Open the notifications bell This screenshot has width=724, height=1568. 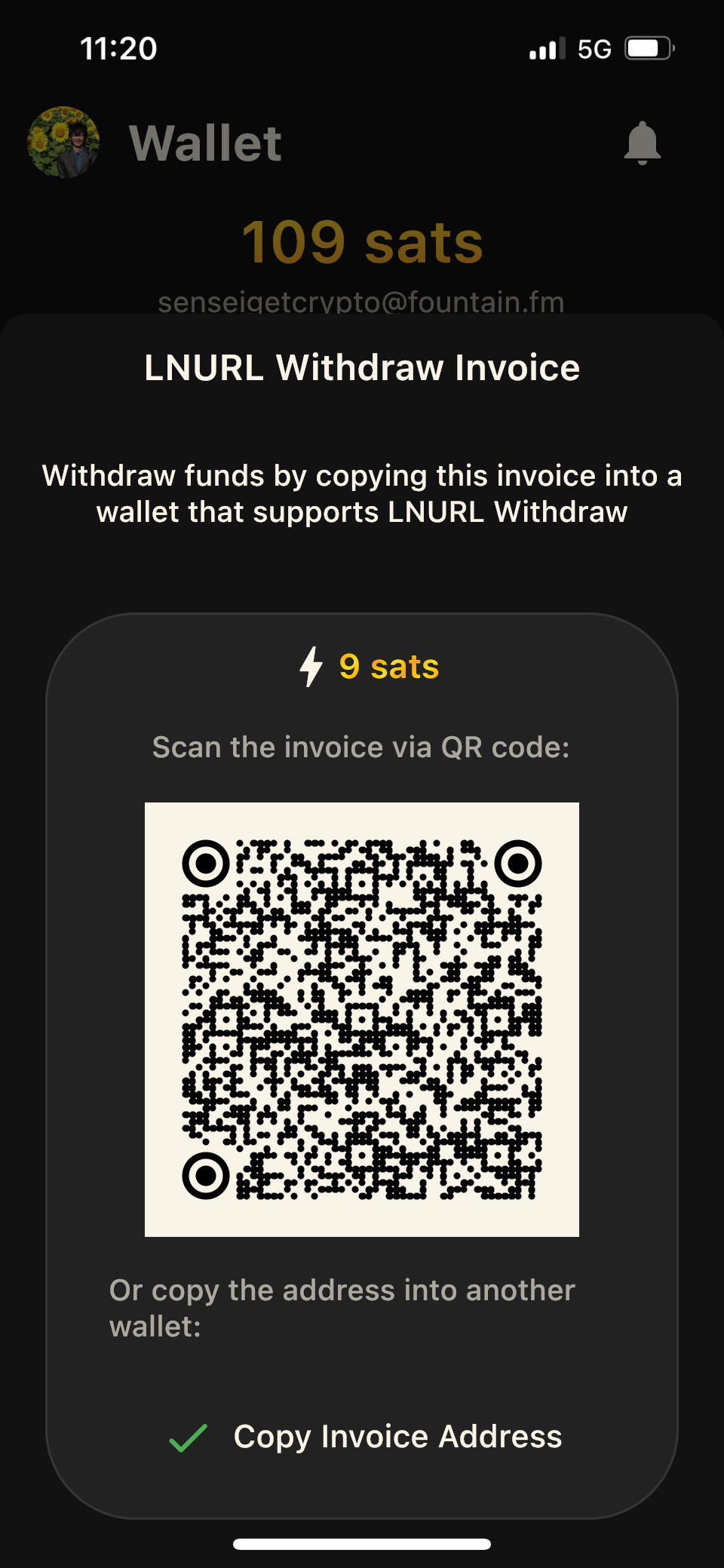click(643, 143)
